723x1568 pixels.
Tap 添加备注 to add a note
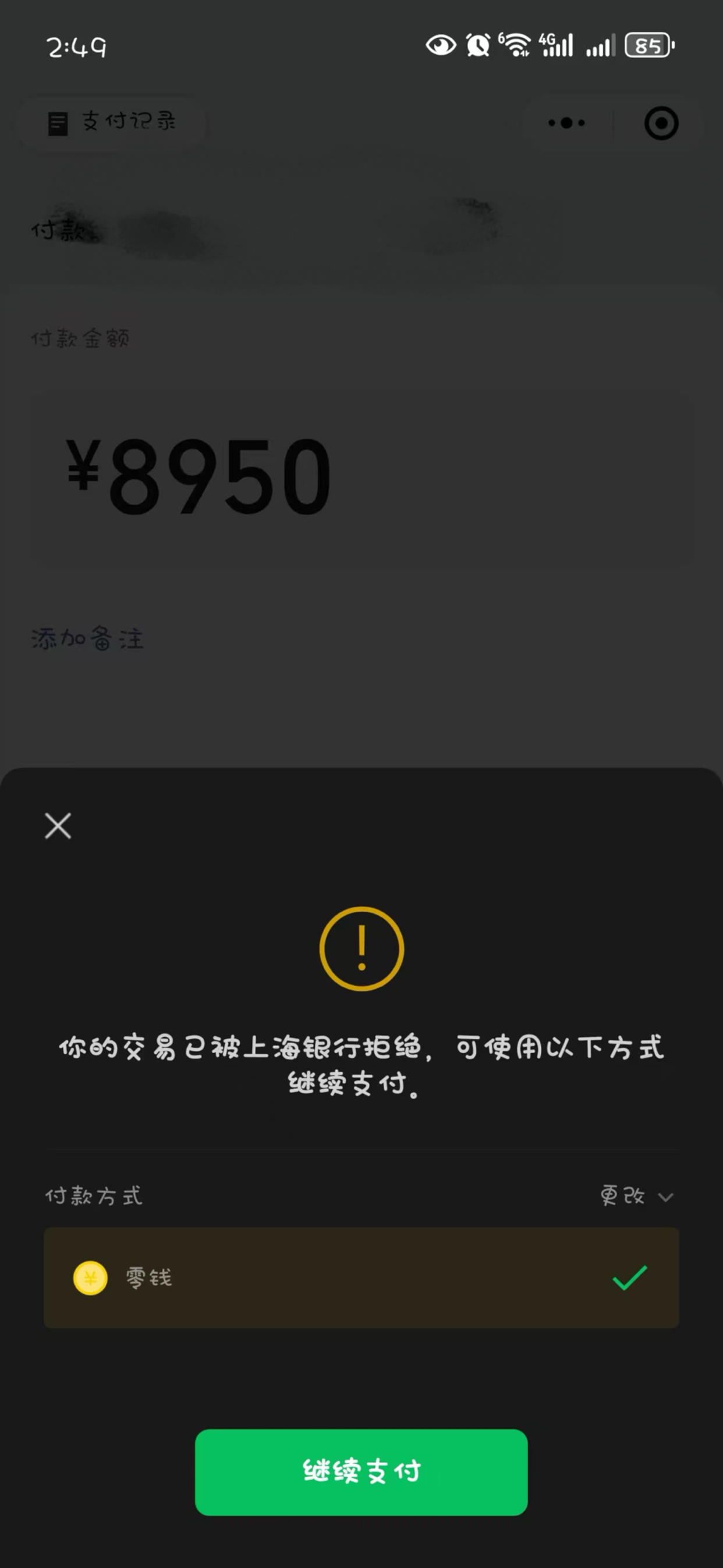click(88, 639)
